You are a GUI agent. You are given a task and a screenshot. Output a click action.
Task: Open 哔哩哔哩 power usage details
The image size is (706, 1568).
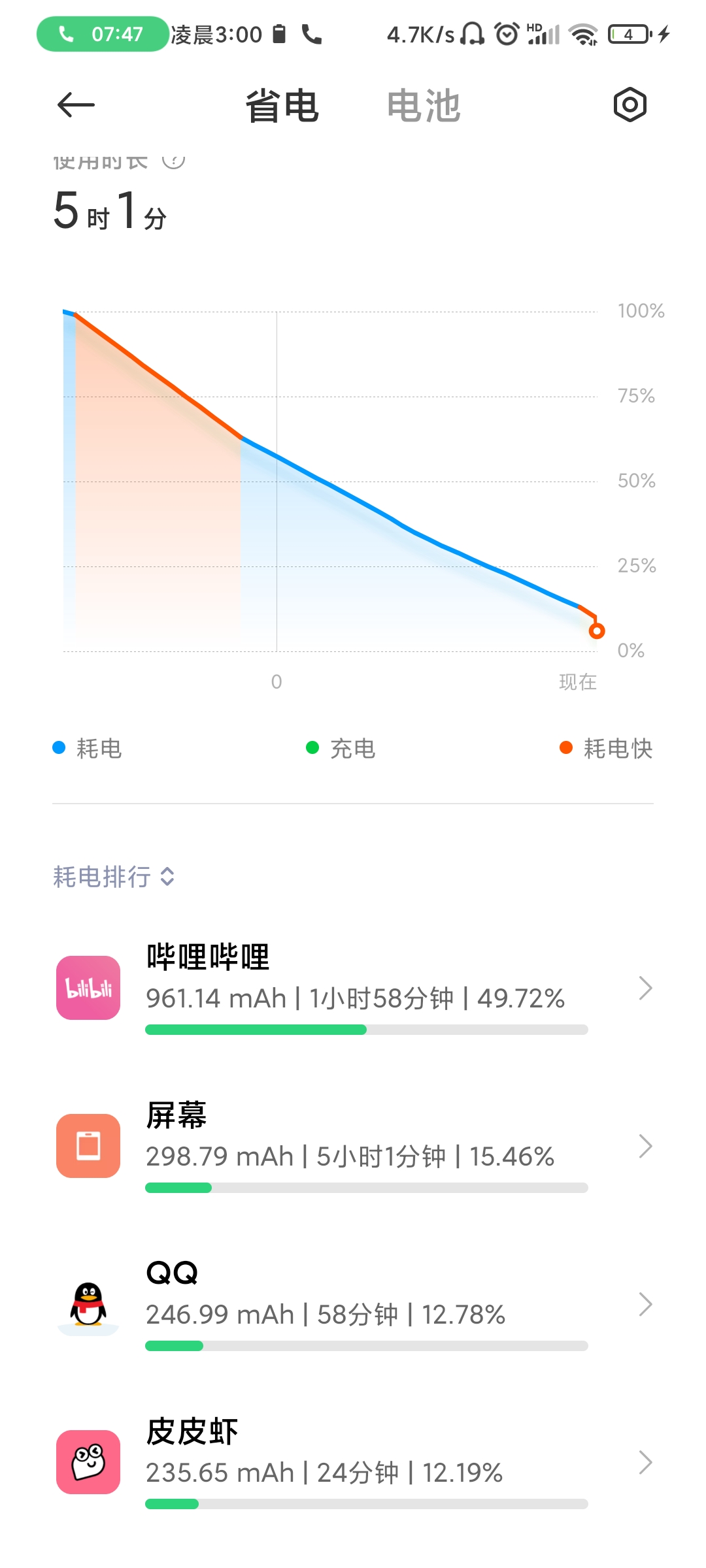point(353,988)
